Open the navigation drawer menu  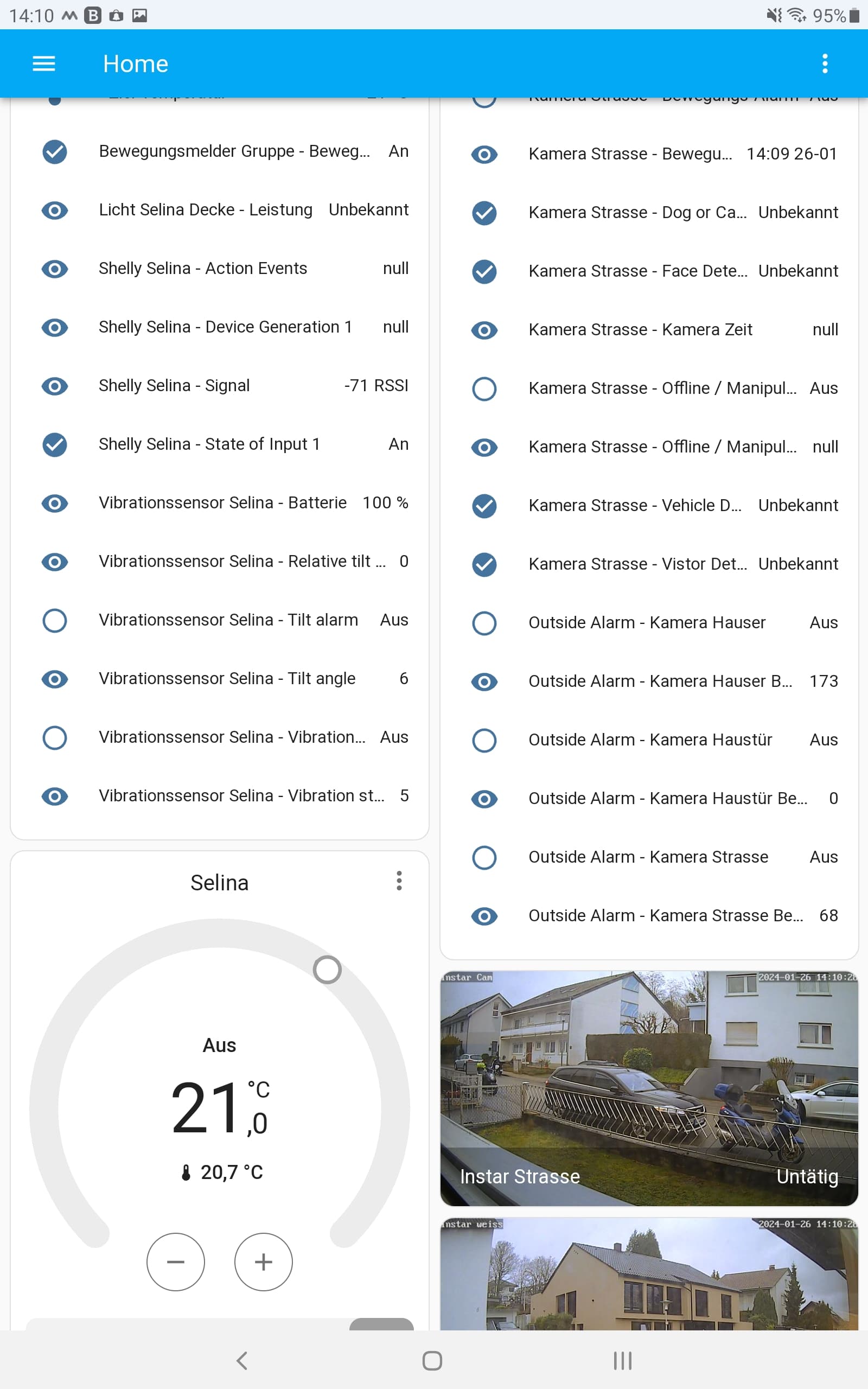43,63
